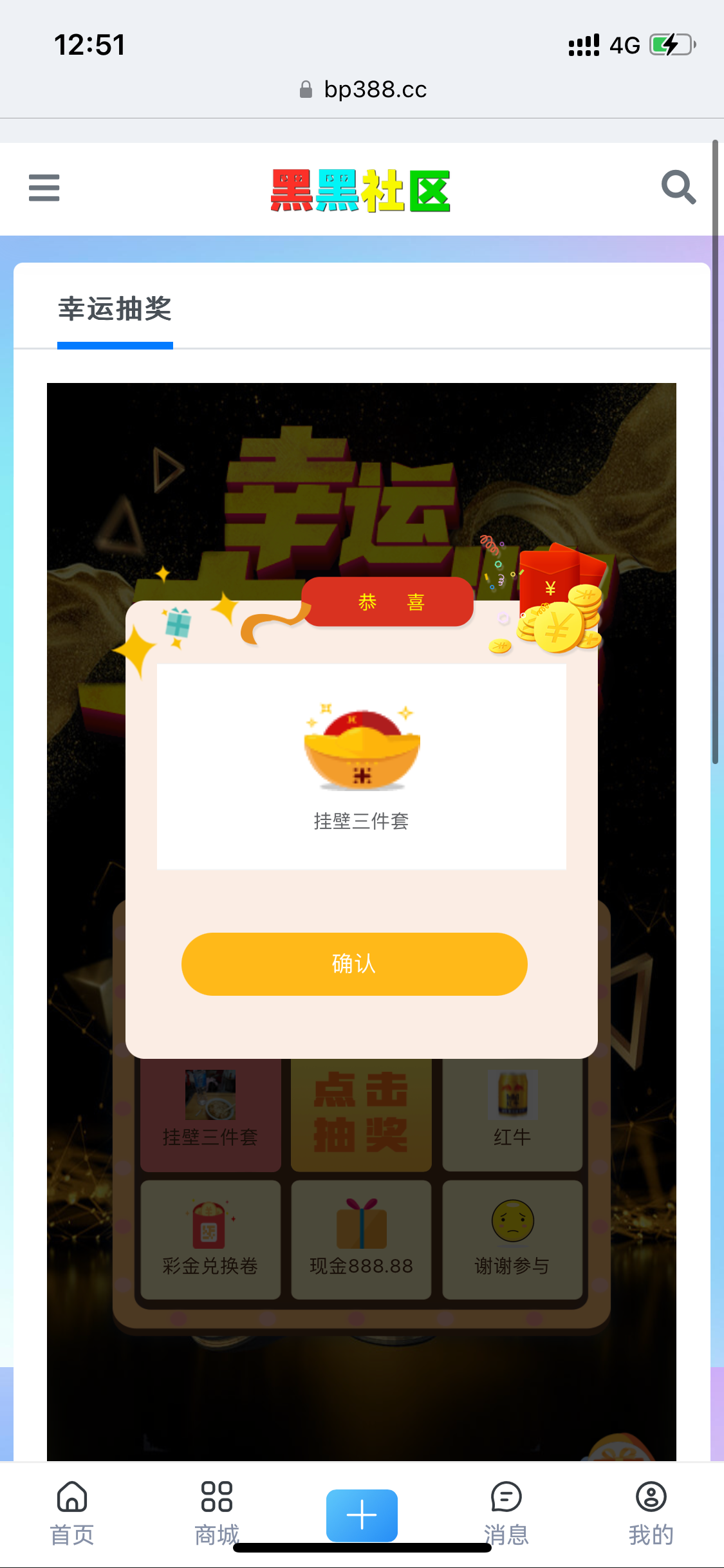
Task: Confirm the prize with 确认 button
Action: [x=354, y=964]
